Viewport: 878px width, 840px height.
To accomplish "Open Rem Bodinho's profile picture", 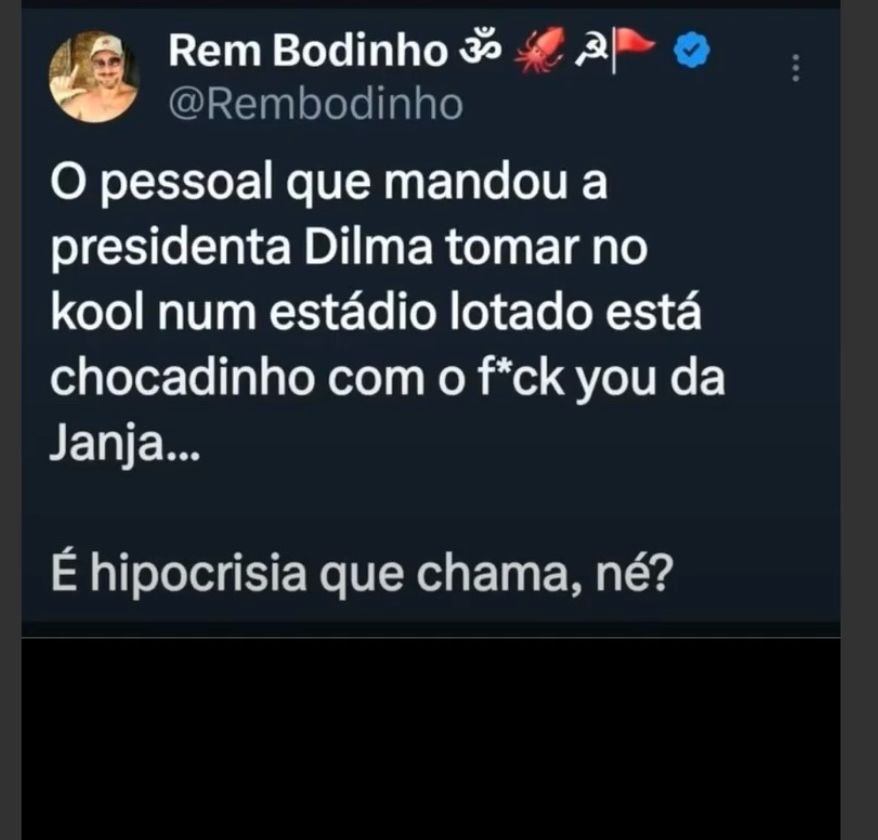I will [93, 77].
